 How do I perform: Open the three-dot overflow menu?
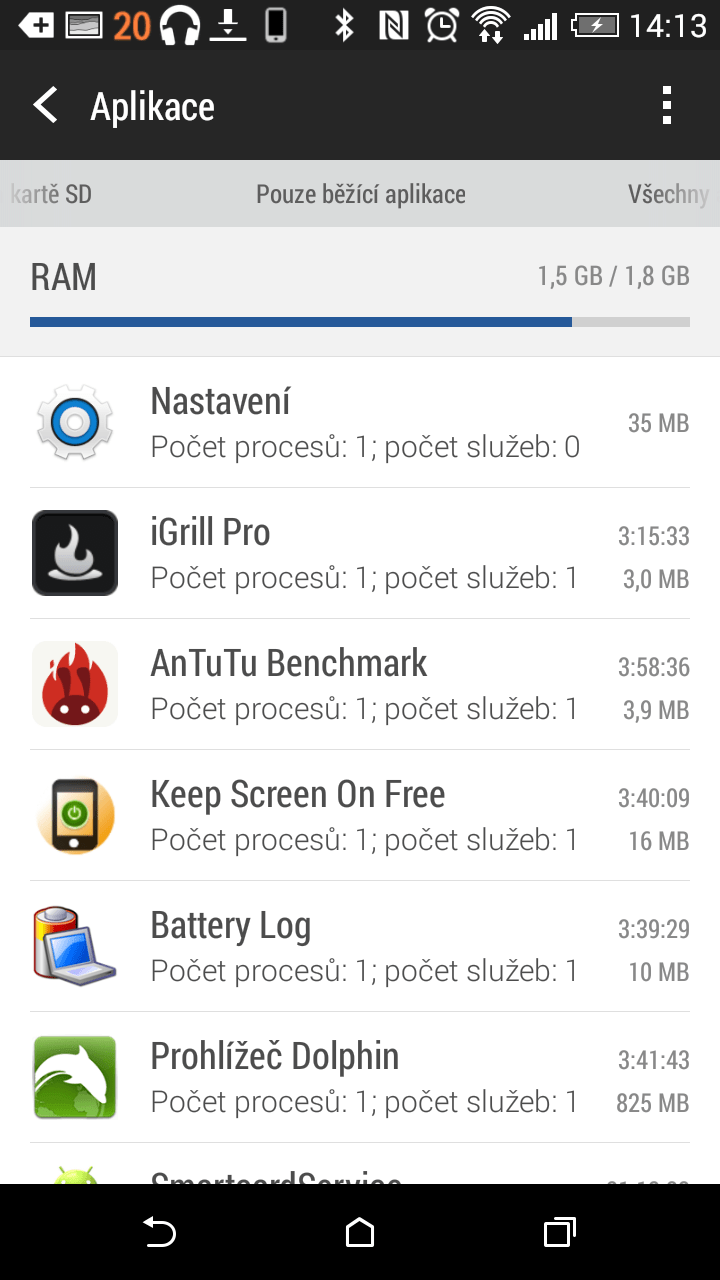coord(666,105)
